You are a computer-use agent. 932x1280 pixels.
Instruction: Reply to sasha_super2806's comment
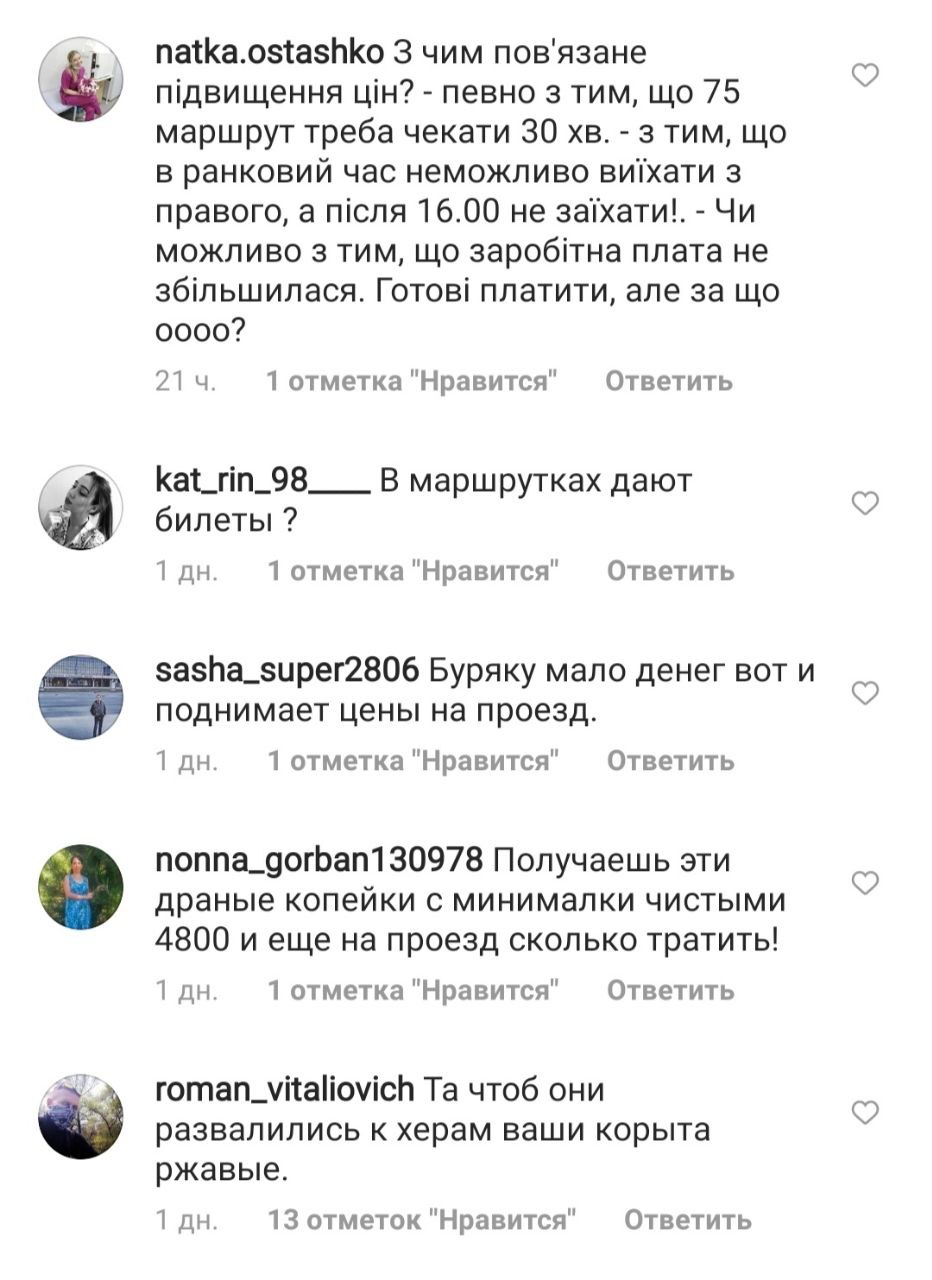[670, 761]
